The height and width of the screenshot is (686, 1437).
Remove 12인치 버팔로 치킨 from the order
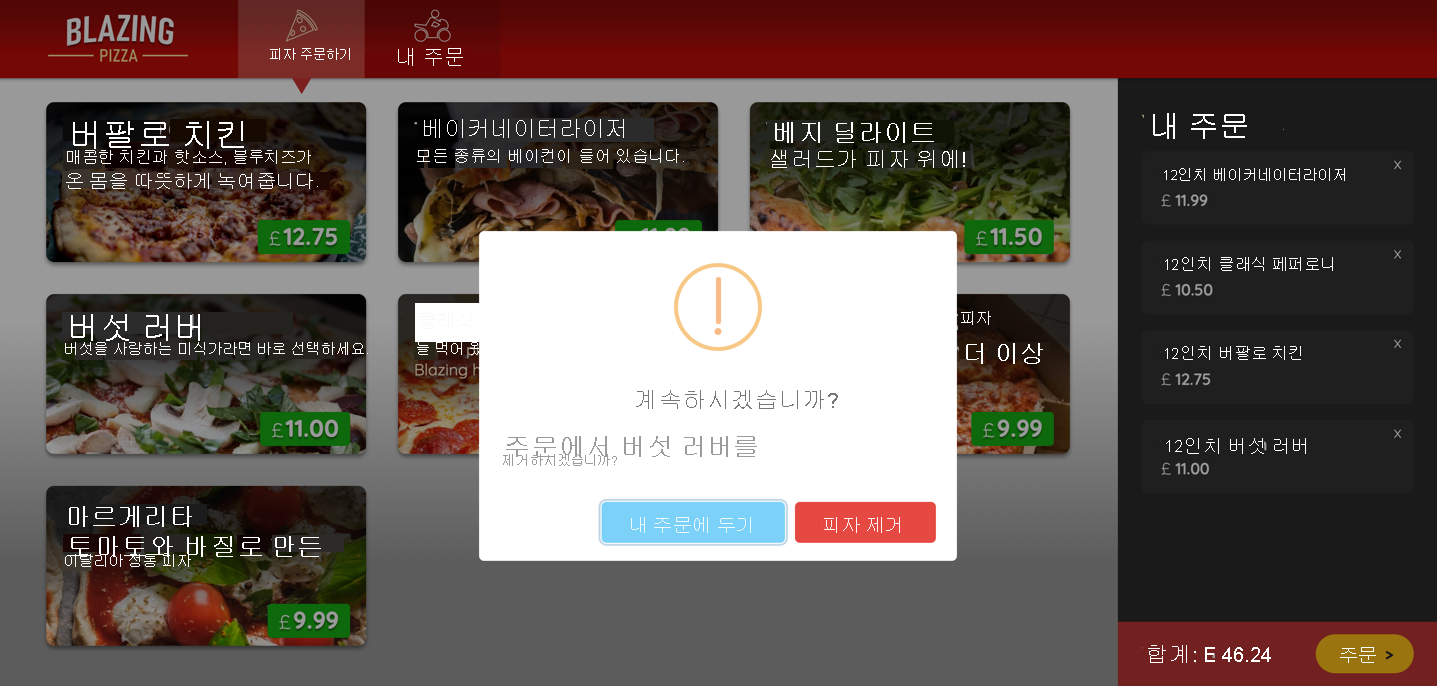[1397, 343]
